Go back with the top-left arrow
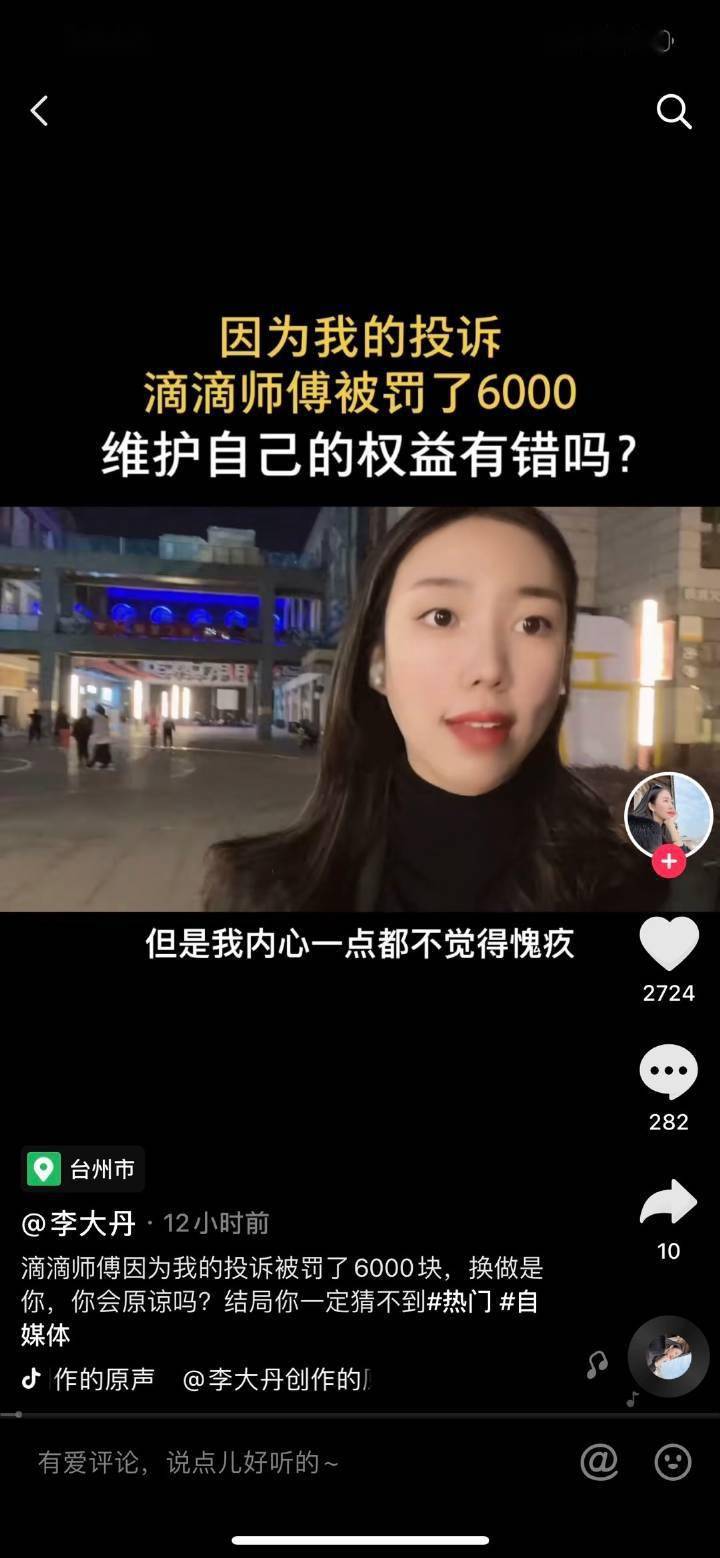 tap(39, 111)
